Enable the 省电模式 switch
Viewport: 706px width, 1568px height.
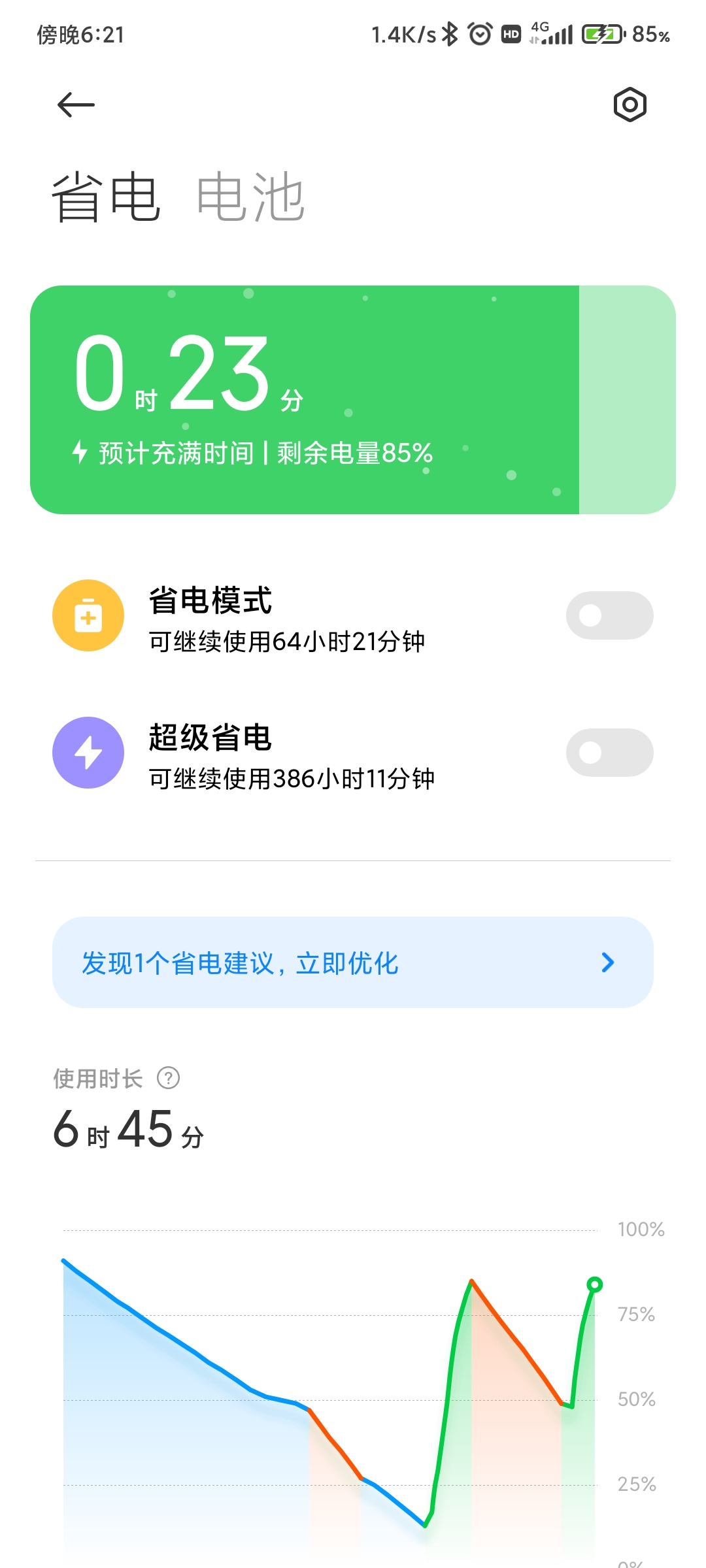pyautogui.click(x=609, y=615)
